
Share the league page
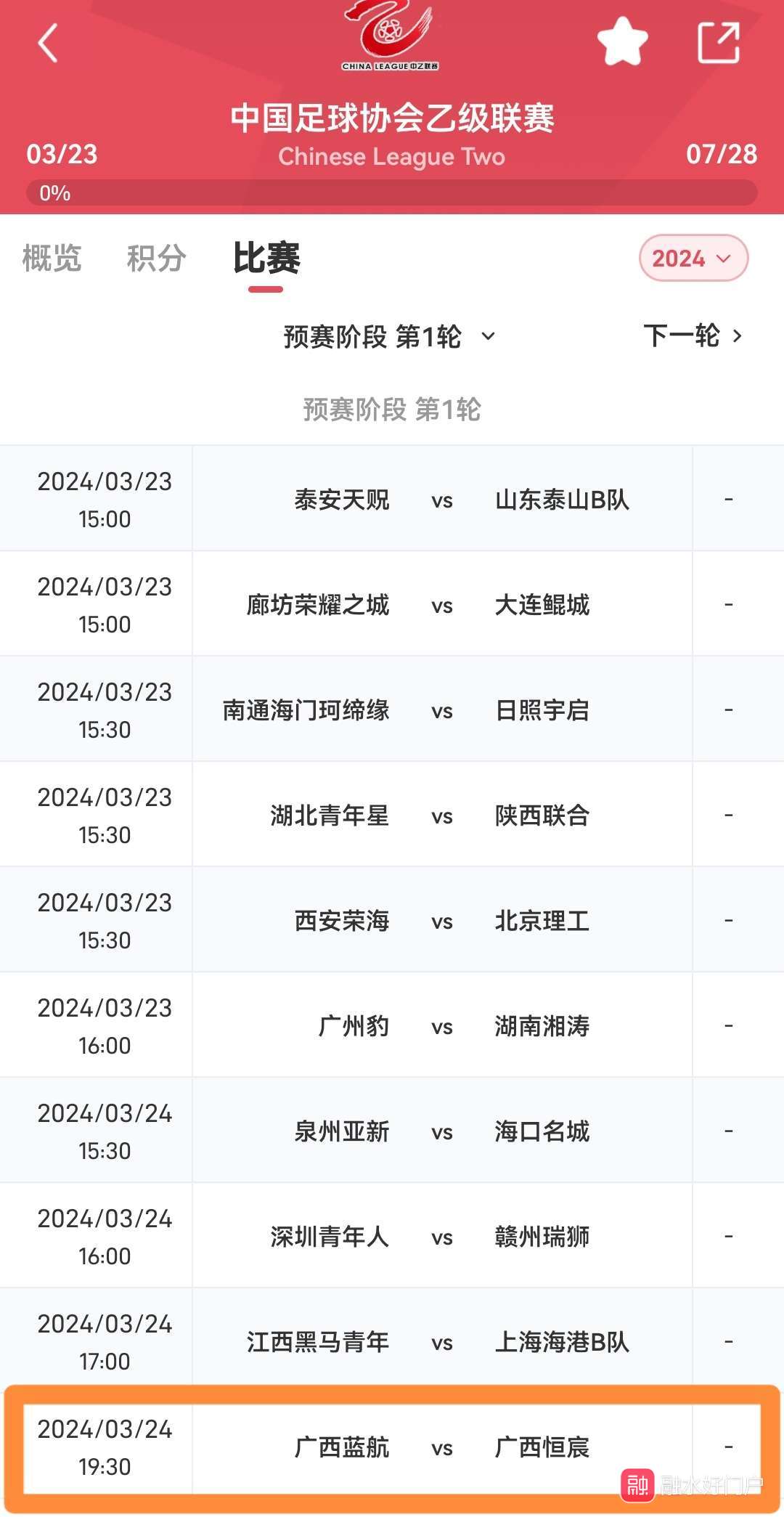pyautogui.click(x=719, y=42)
